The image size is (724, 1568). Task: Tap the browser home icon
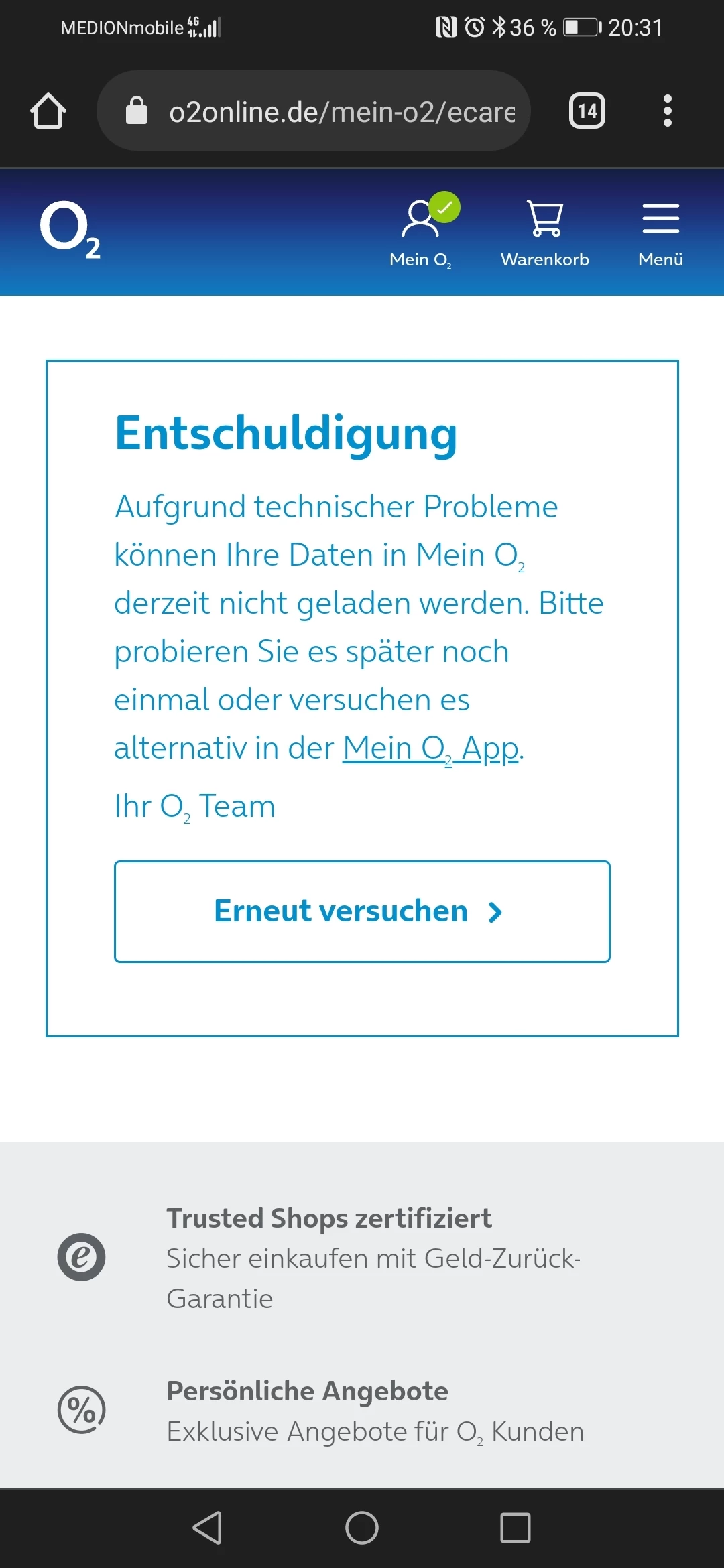pyautogui.click(x=48, y=111)
